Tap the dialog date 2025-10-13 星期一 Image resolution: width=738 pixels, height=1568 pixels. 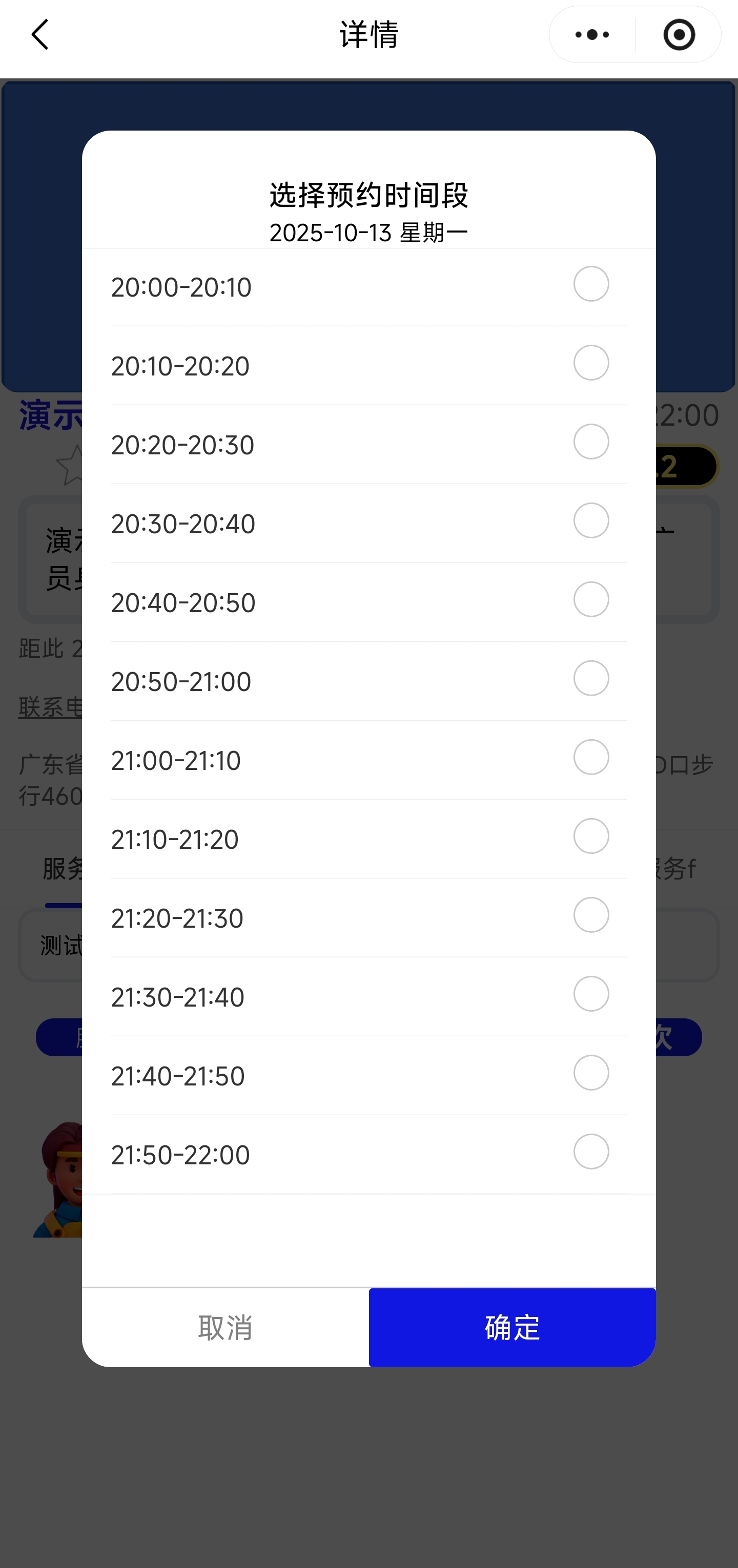click(x=368, y=233)
